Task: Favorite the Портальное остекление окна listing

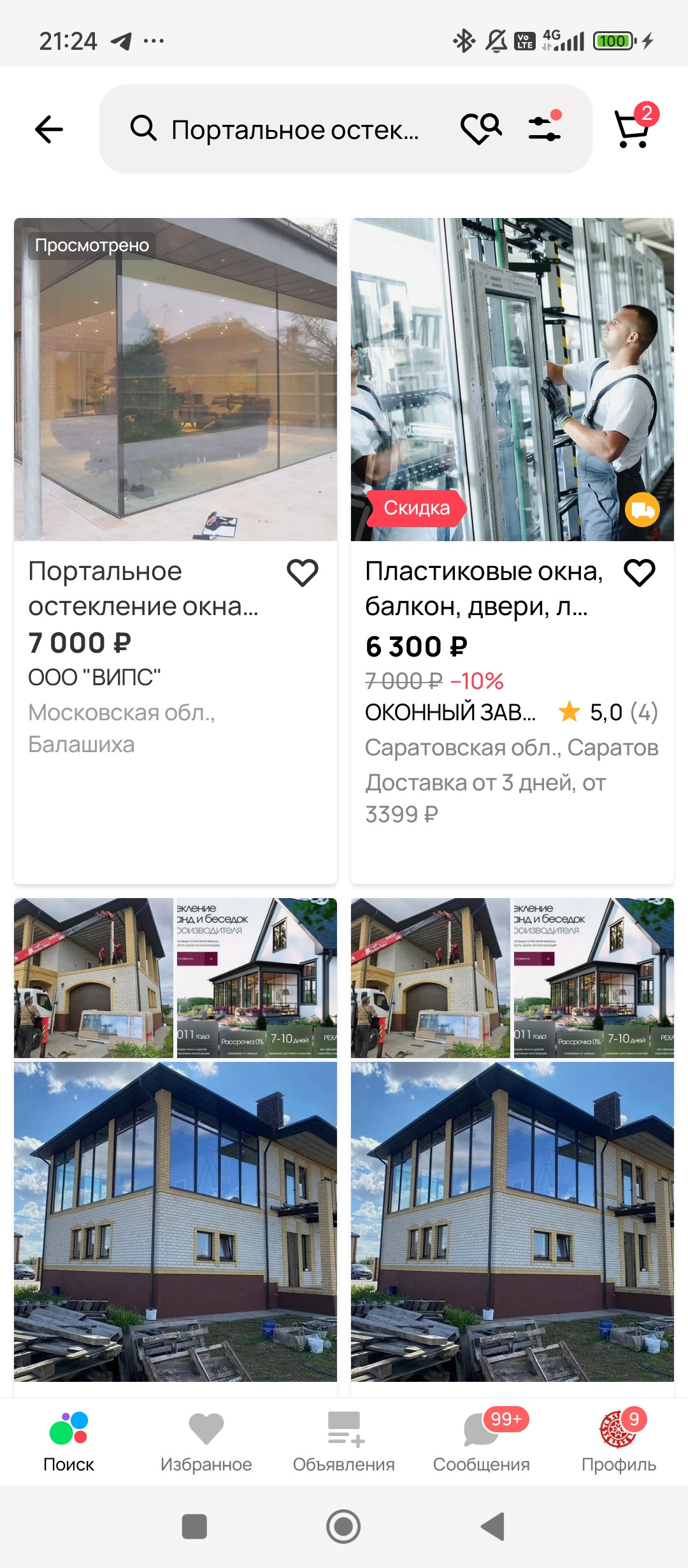Action: [303, 572]
